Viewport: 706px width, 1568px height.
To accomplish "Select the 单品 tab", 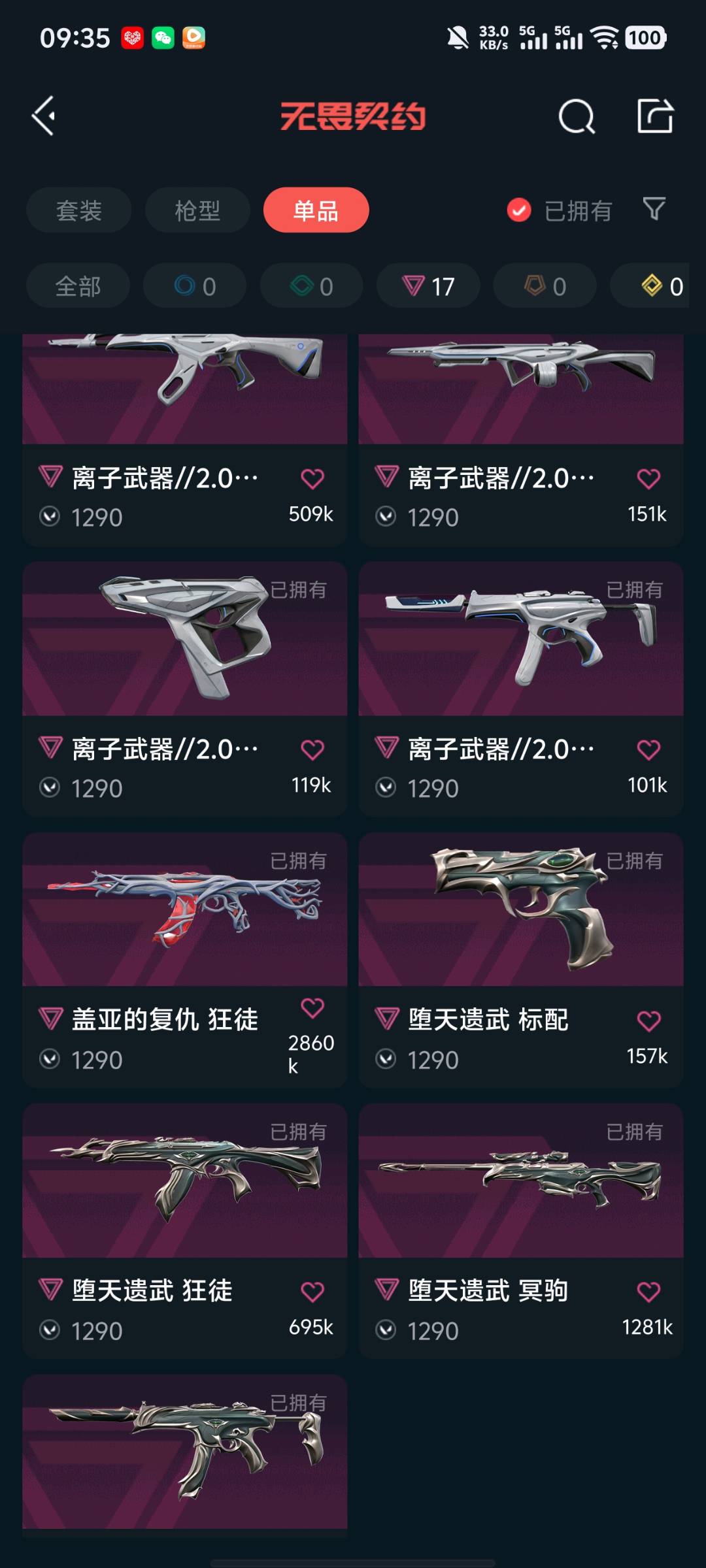I will pos(316,210).
